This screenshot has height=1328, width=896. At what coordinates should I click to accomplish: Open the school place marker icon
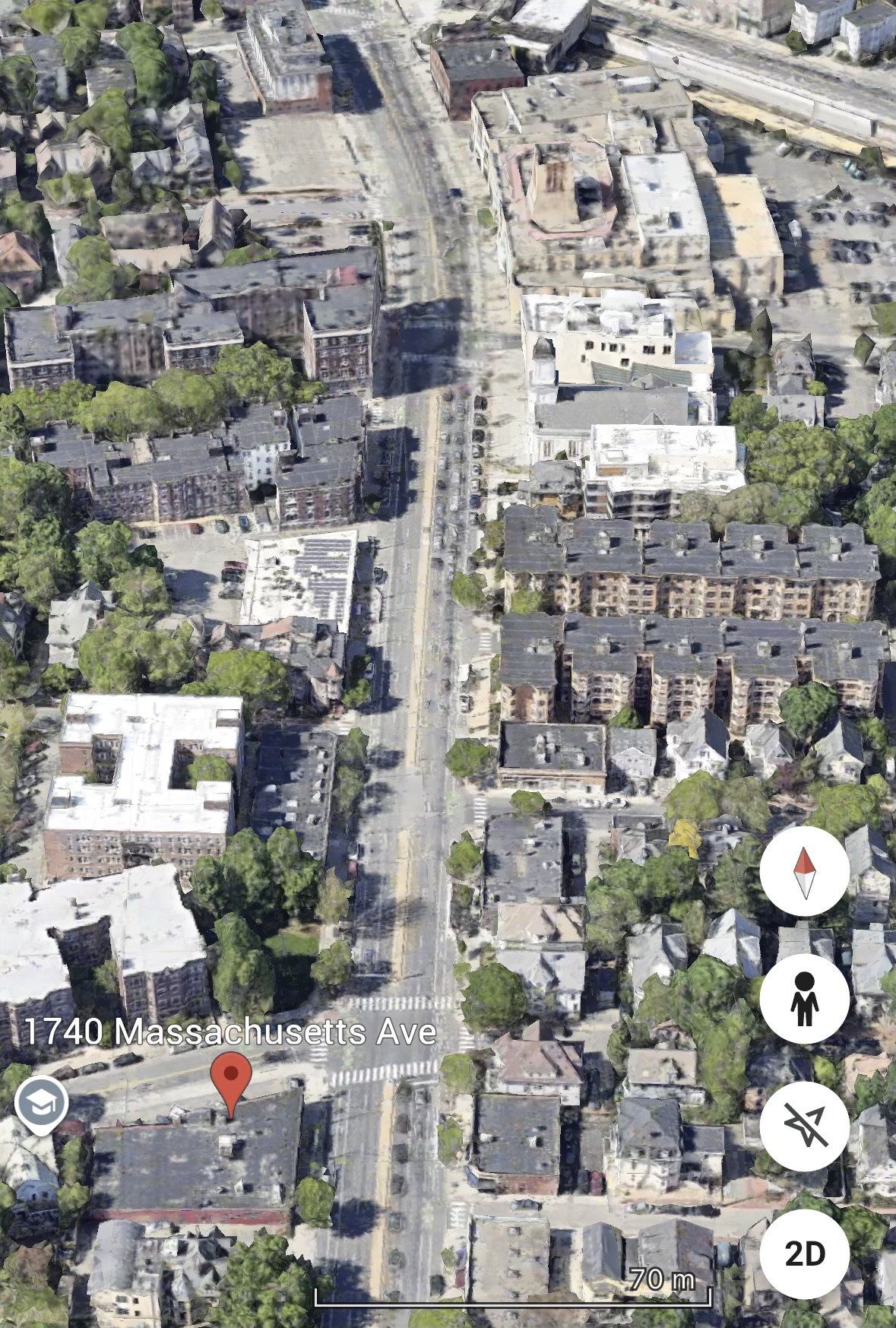point(41,1103)
